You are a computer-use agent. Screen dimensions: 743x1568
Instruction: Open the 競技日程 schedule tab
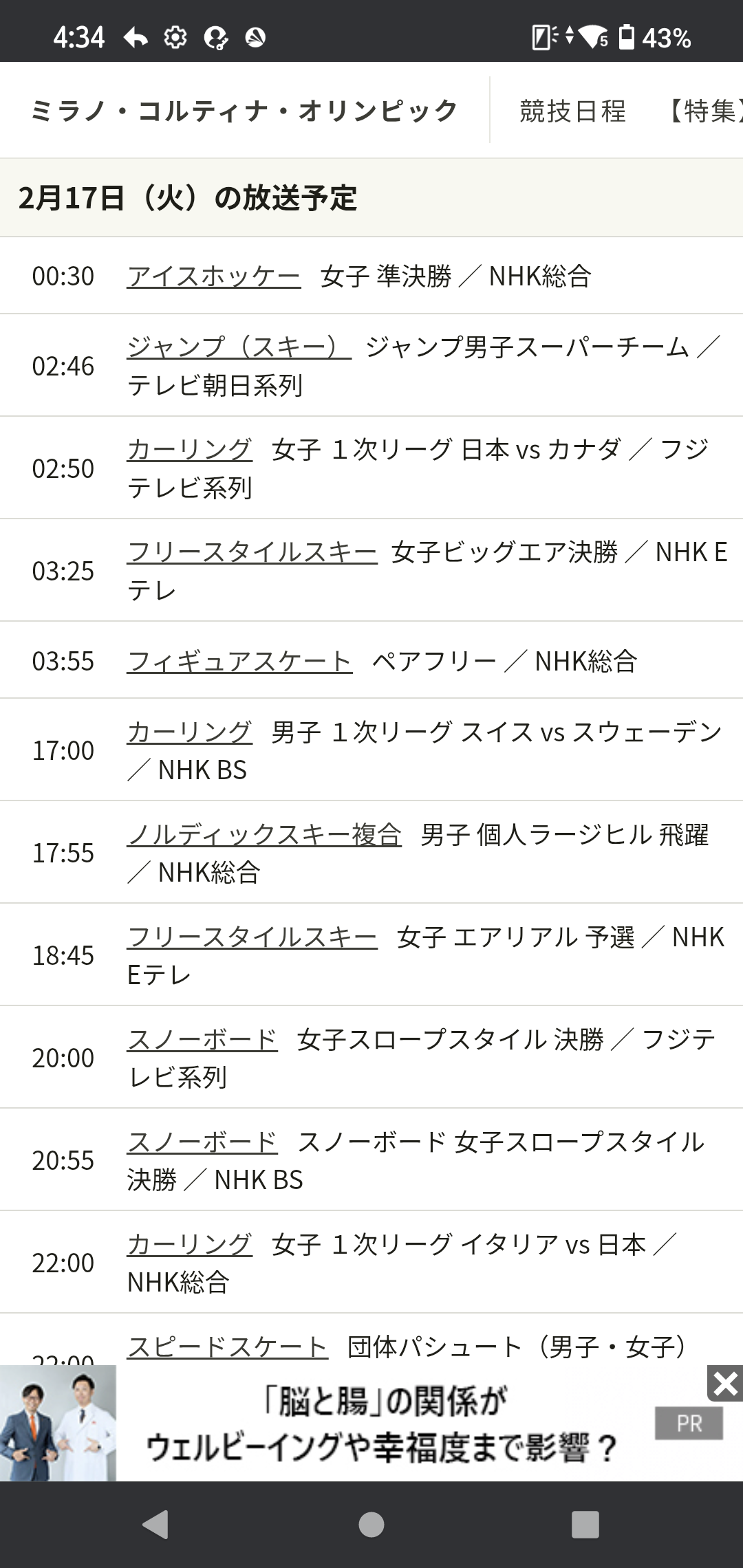point(572,111)
